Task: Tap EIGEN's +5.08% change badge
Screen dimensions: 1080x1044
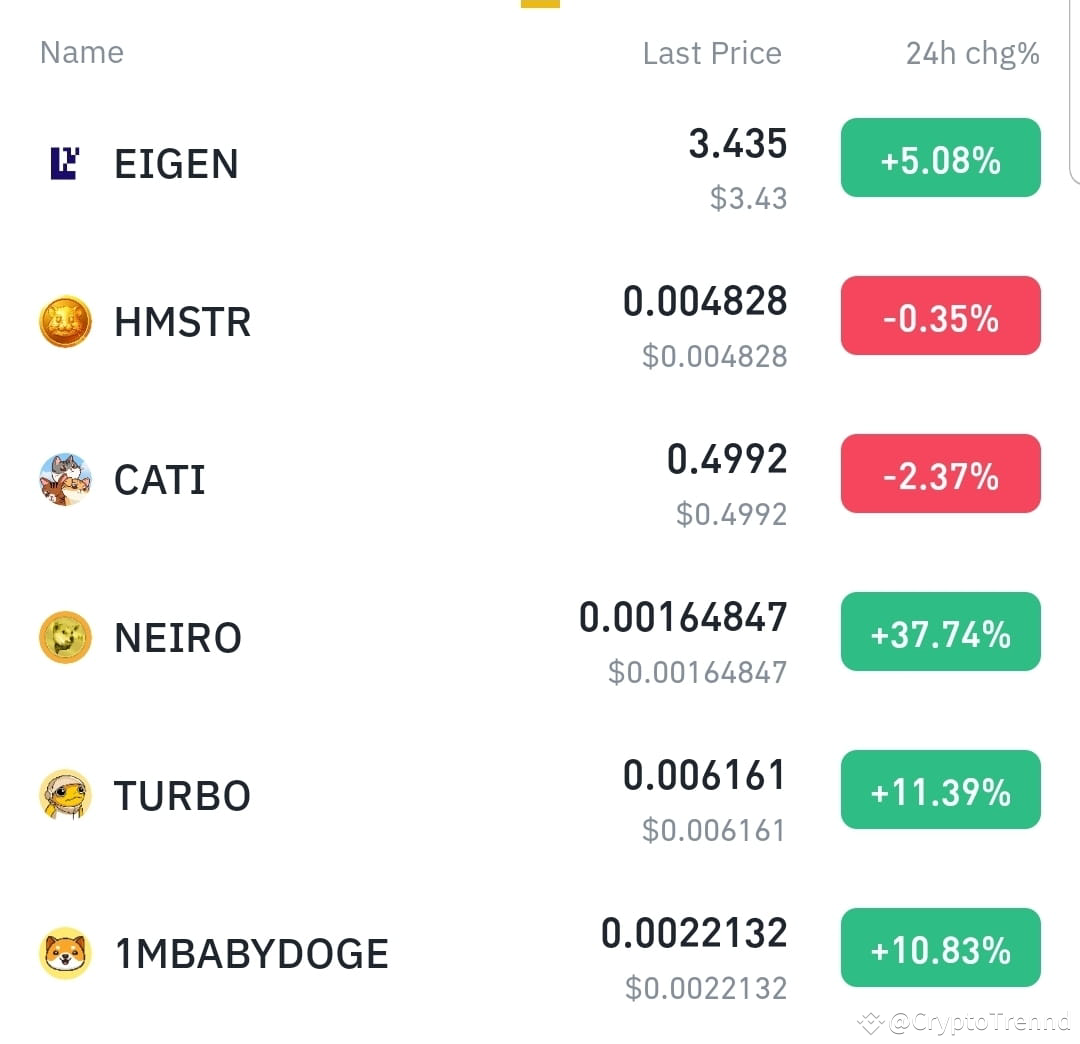Action: pos(940,158)
